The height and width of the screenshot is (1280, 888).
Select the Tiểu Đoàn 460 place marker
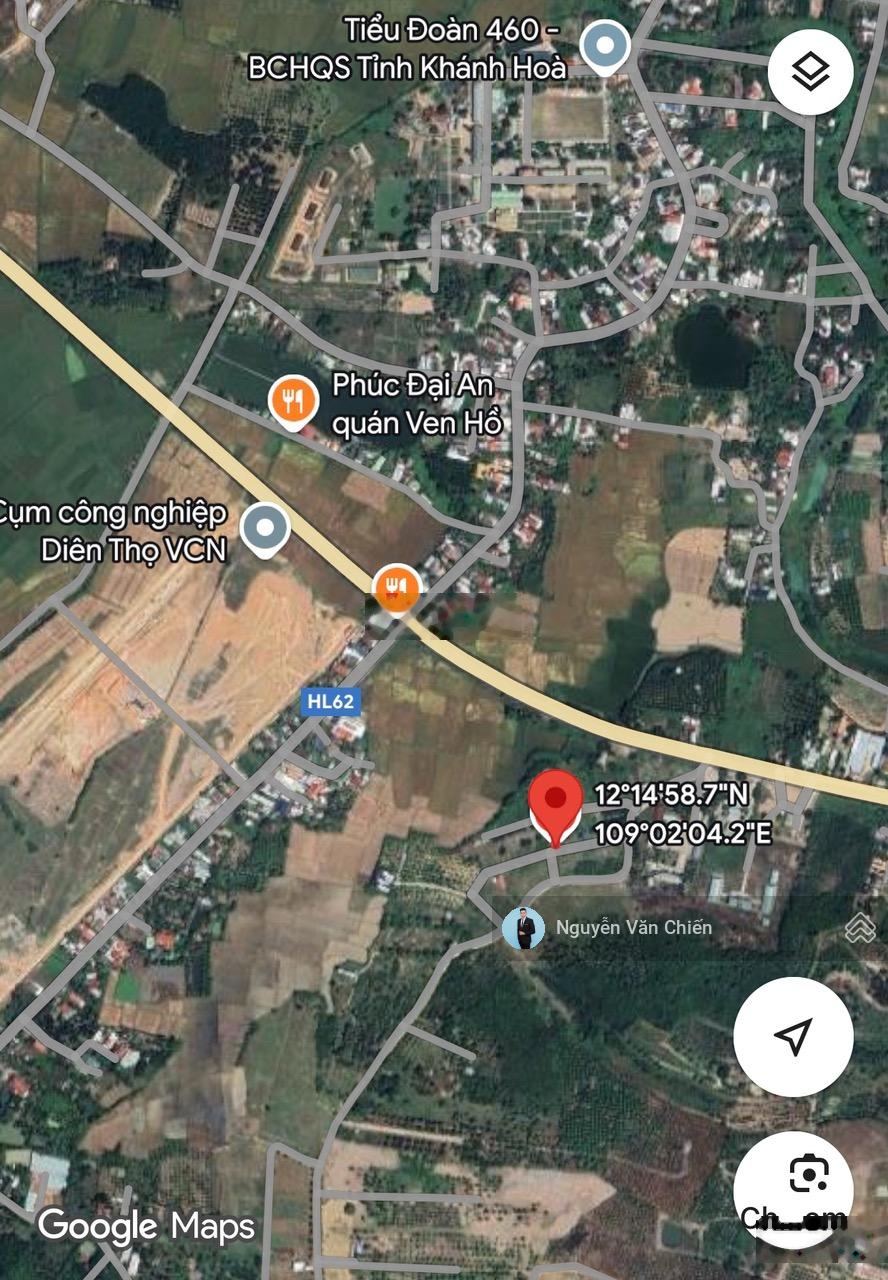604,46
